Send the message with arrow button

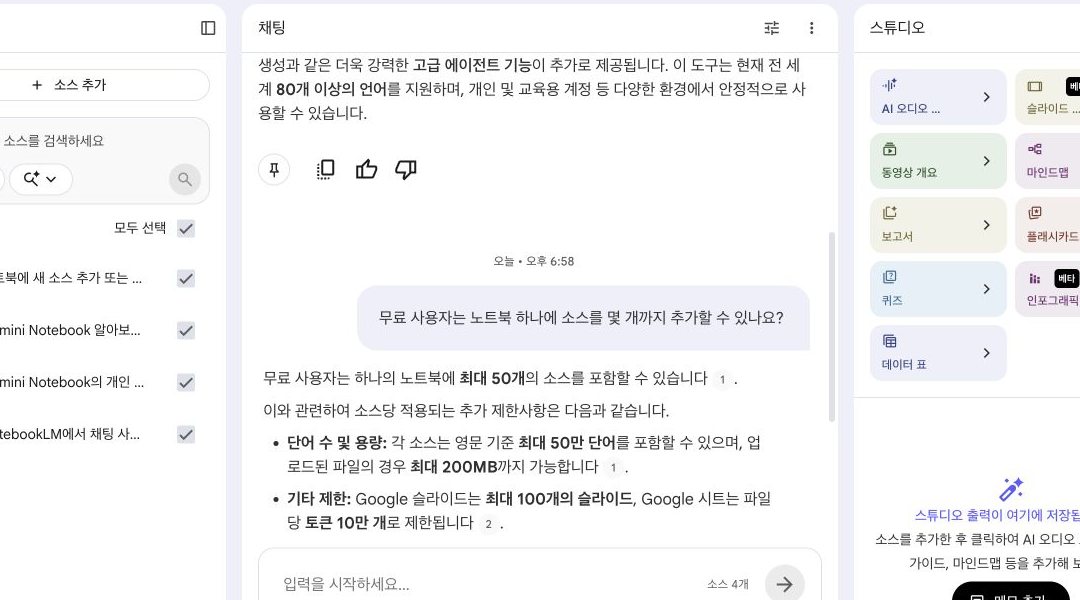point(785,584)
